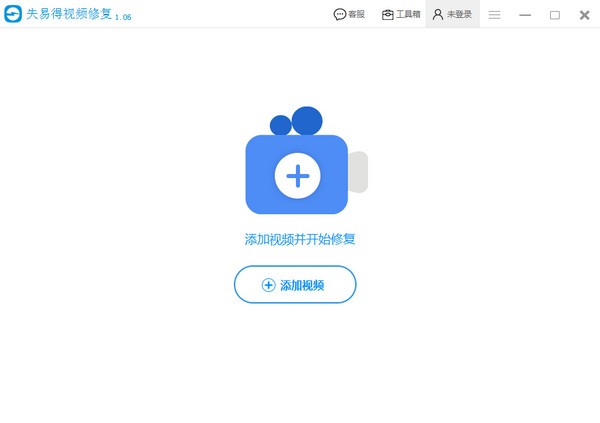Tap 未登录 to log in

(451, 15)
